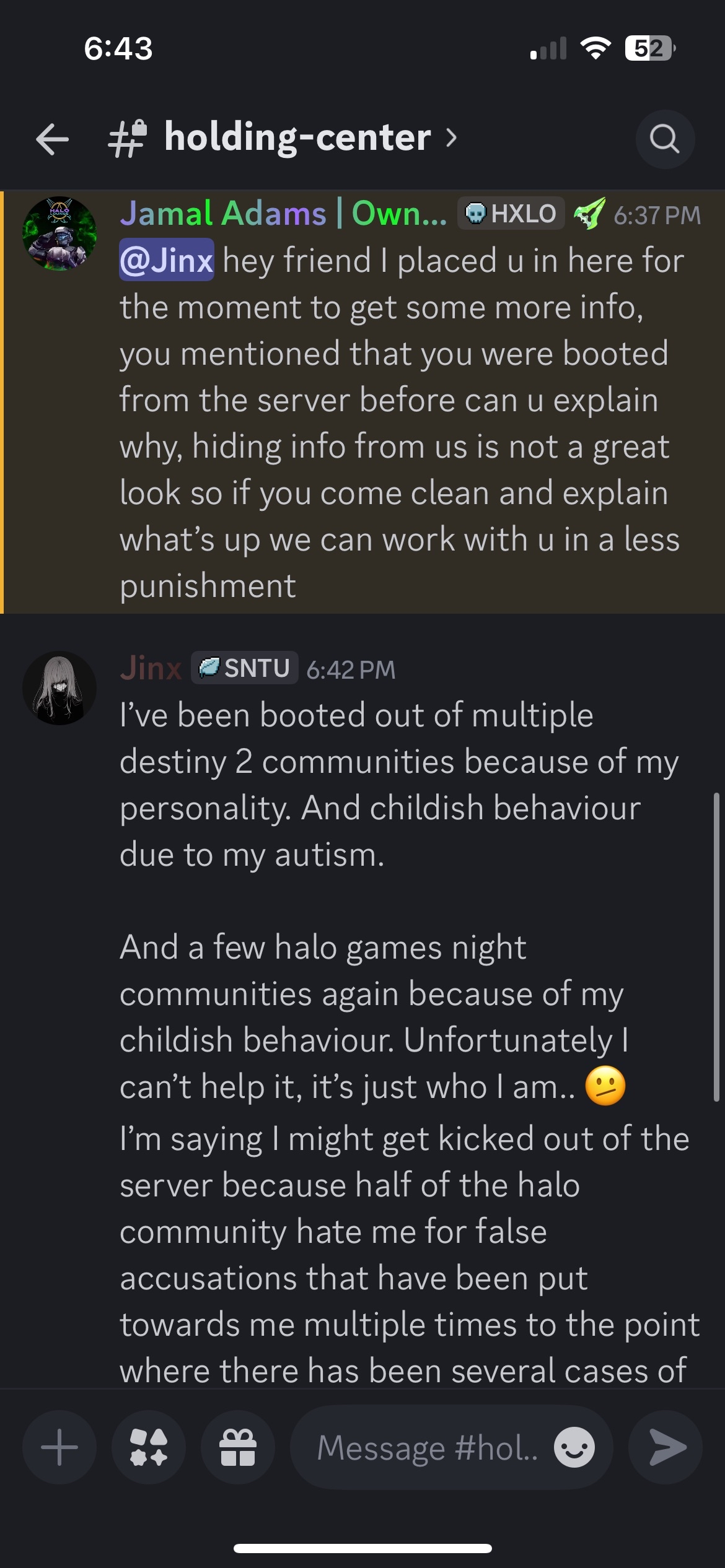Send the message with the arrow
Screen dimensions: 725x1568
(x=666, y=1447)
